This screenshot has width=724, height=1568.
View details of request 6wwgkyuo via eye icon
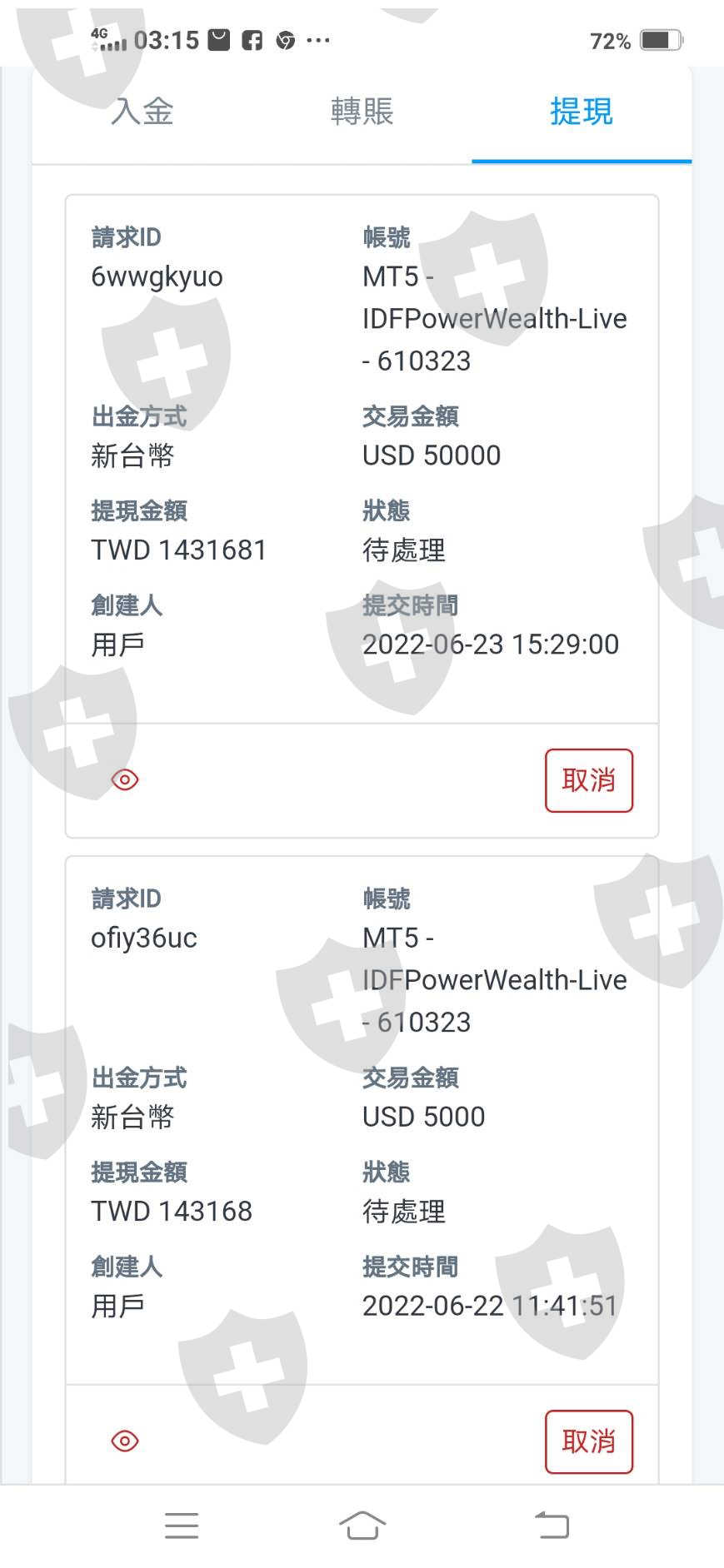tap(125, 779)
